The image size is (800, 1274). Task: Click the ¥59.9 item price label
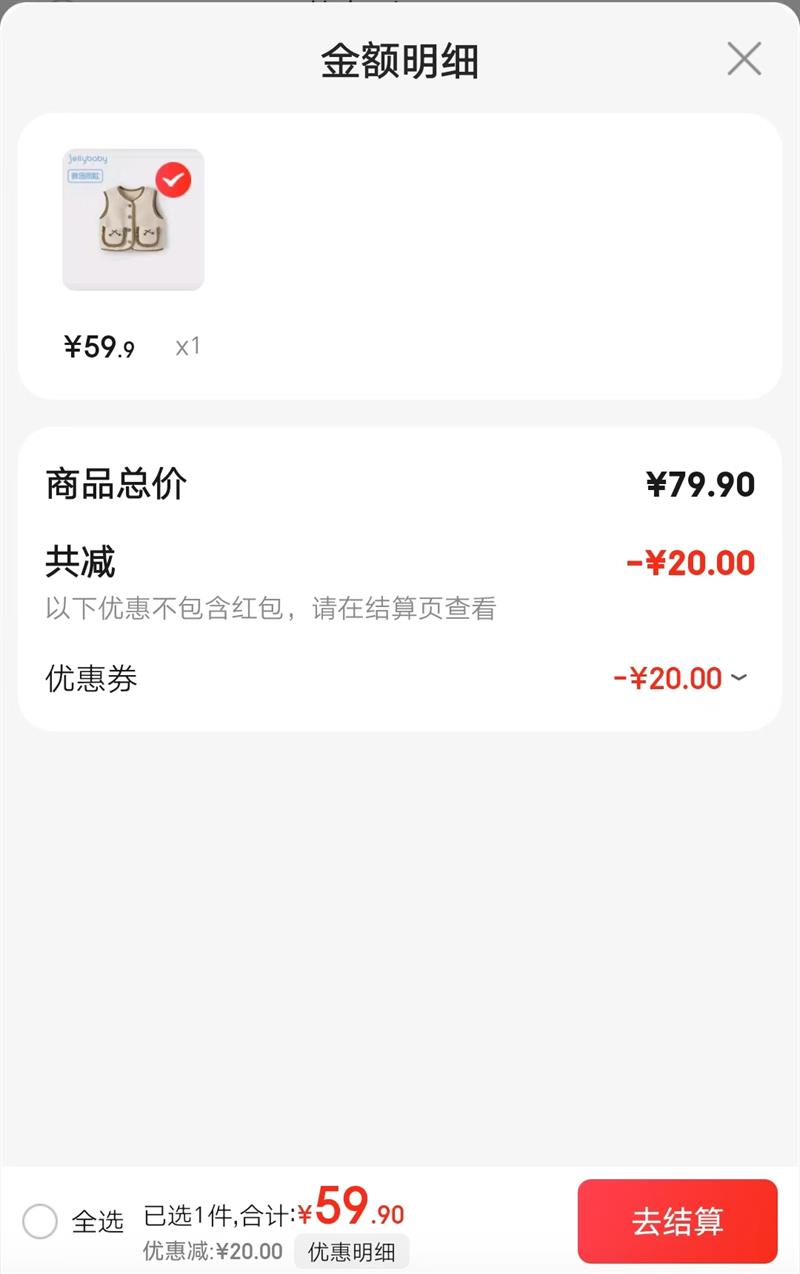[x=99, y=346]
